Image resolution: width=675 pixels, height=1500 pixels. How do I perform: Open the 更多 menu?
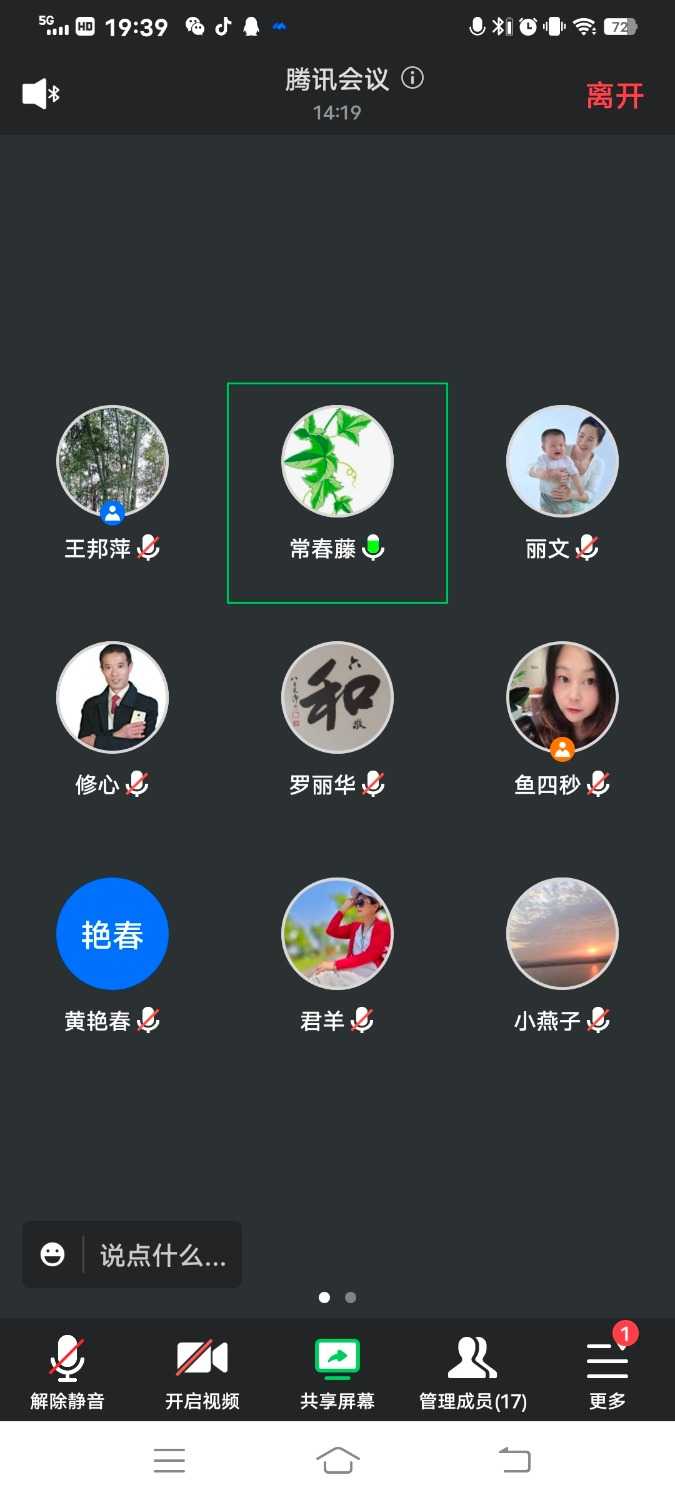[x=607, y=1371]
